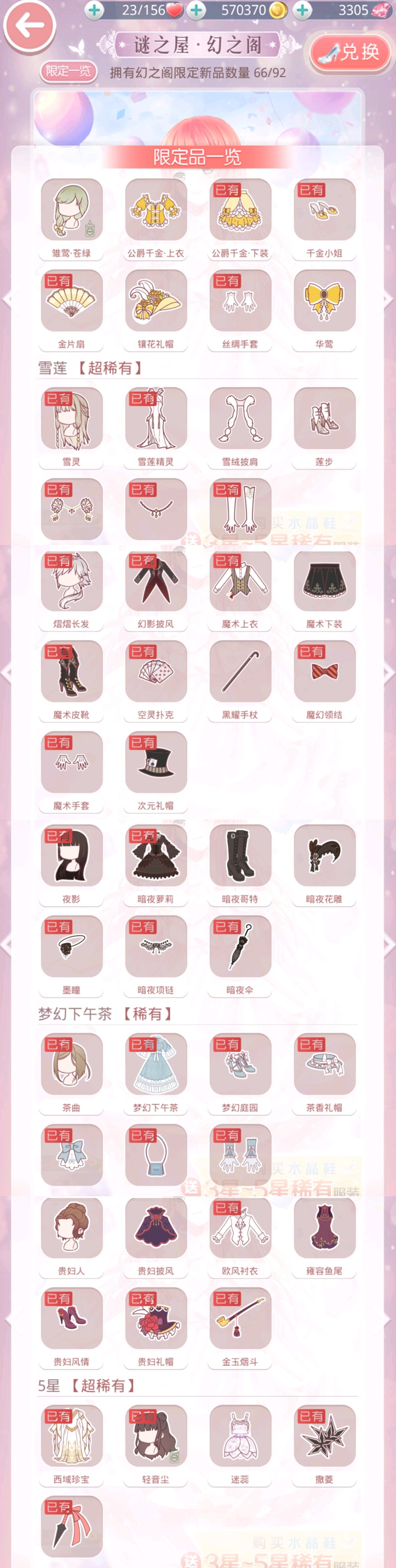Add gold coins with the plus icon

click(x=196, y=10)
